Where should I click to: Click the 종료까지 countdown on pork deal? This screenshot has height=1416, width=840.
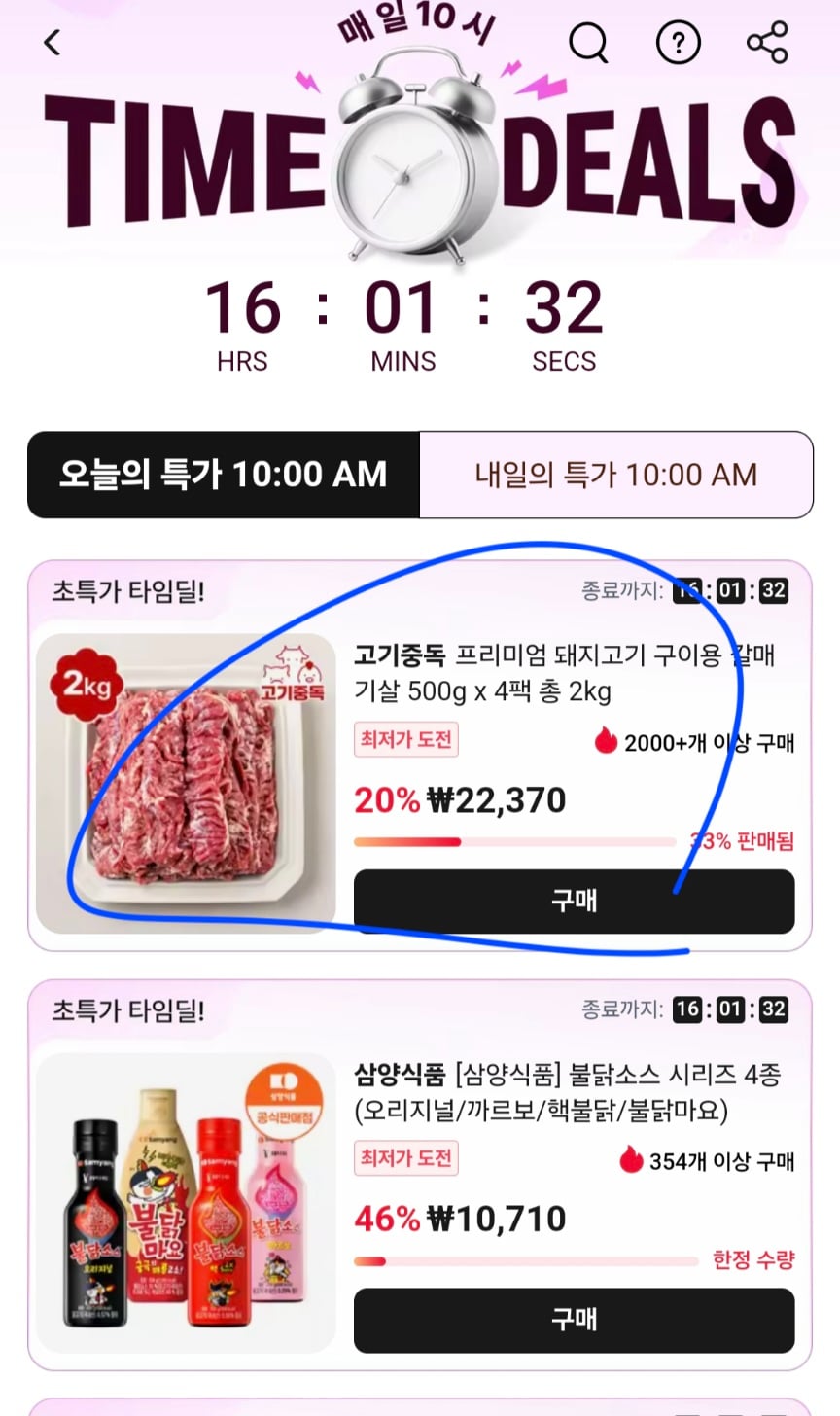tap(690, 590)
